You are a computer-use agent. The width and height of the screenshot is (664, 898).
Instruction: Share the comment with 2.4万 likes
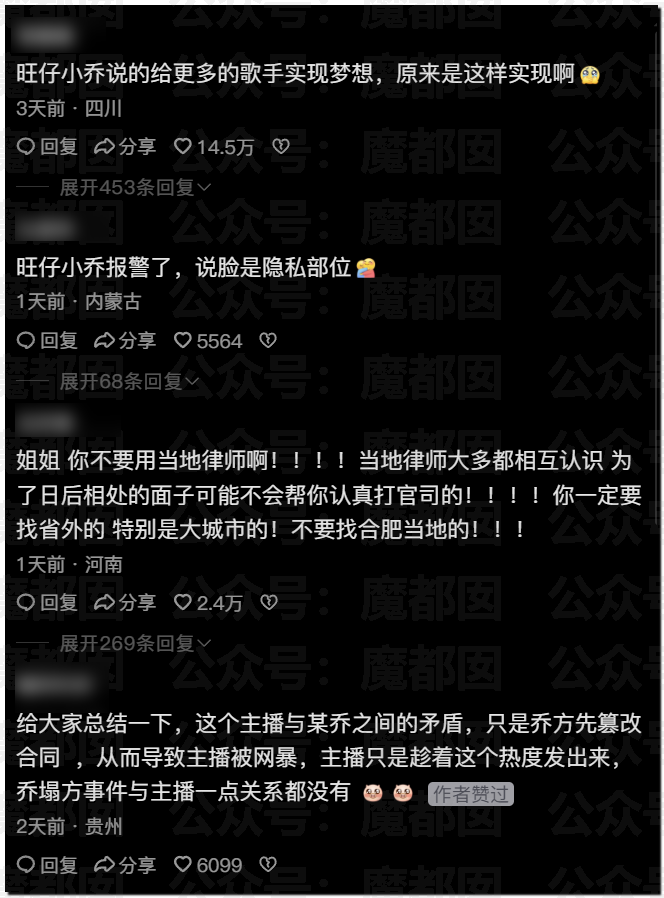(x=125, y=603)
